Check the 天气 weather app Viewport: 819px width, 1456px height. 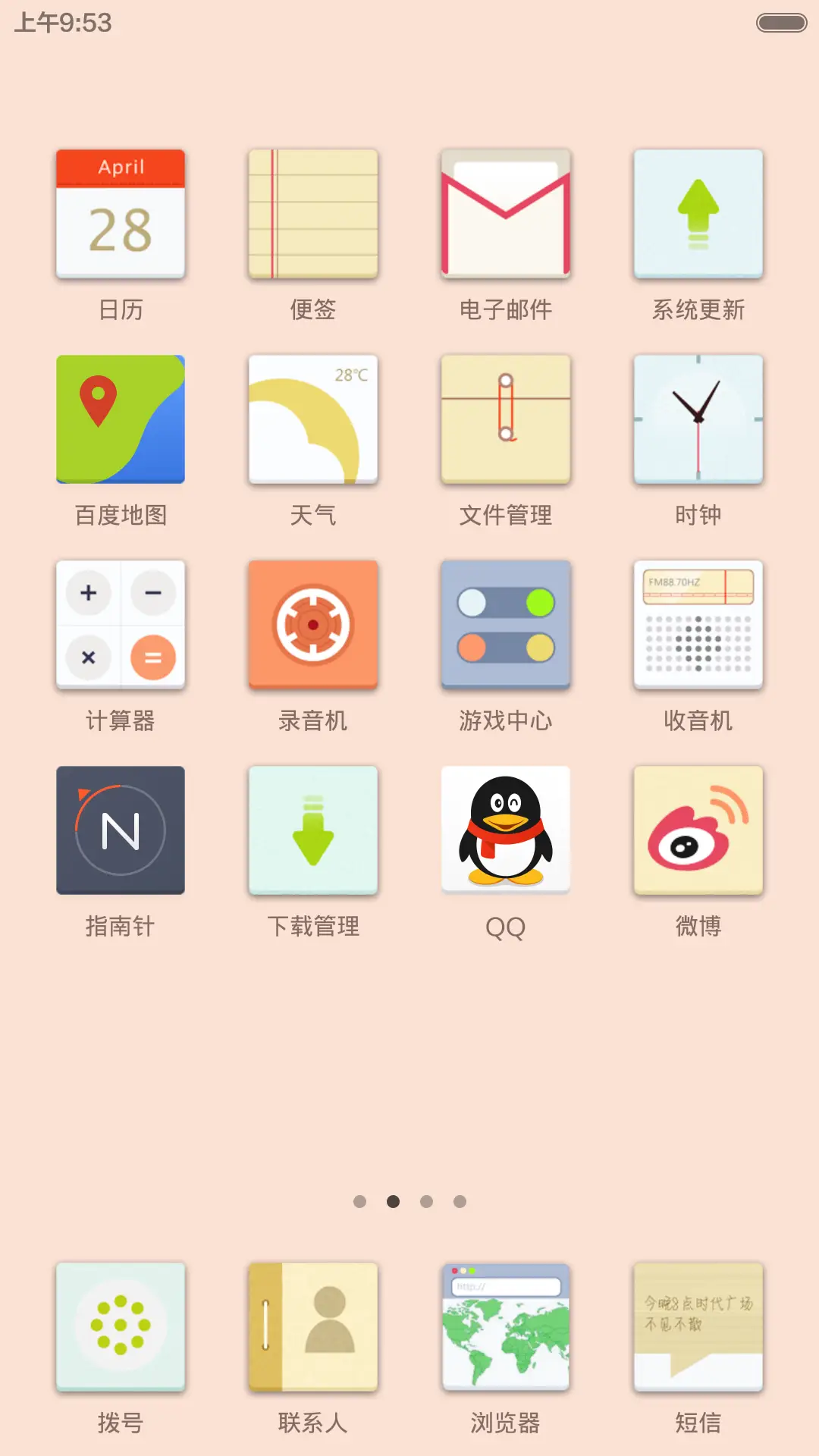tap(312, 419)
